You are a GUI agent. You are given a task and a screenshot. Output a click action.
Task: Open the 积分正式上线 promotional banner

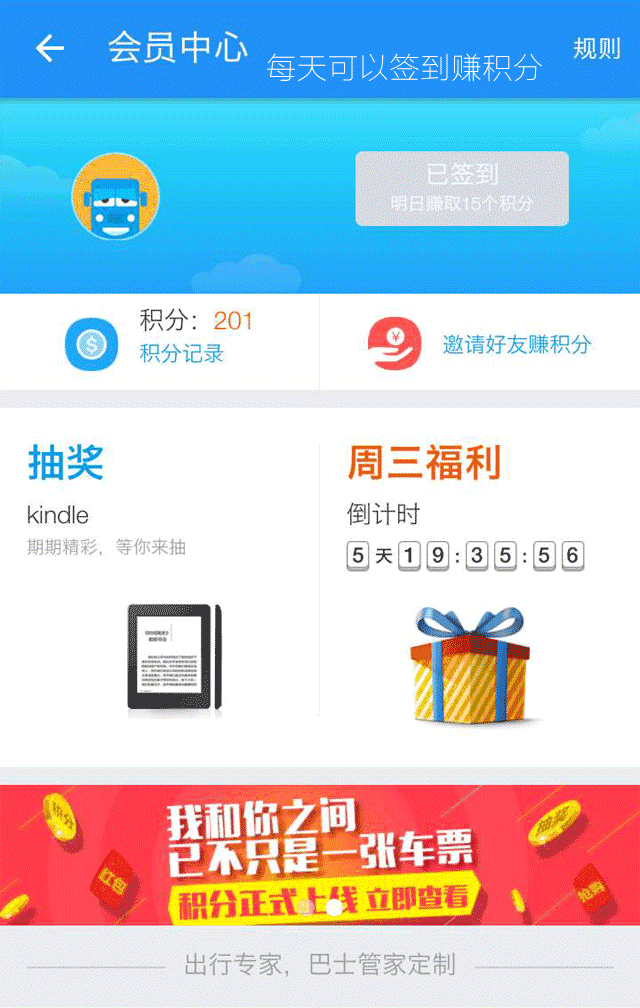[x=320, y=855]
